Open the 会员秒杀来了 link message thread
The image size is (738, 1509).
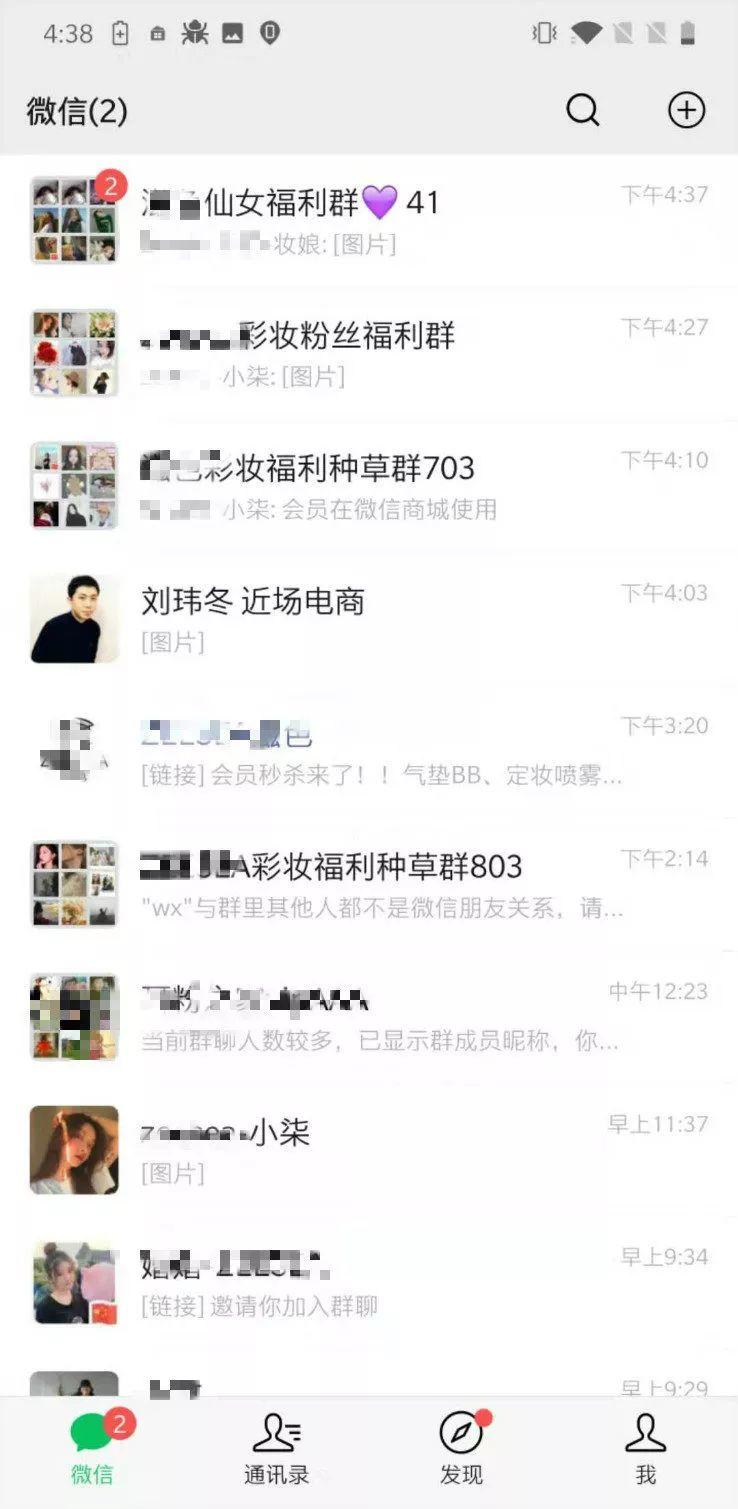370,752
